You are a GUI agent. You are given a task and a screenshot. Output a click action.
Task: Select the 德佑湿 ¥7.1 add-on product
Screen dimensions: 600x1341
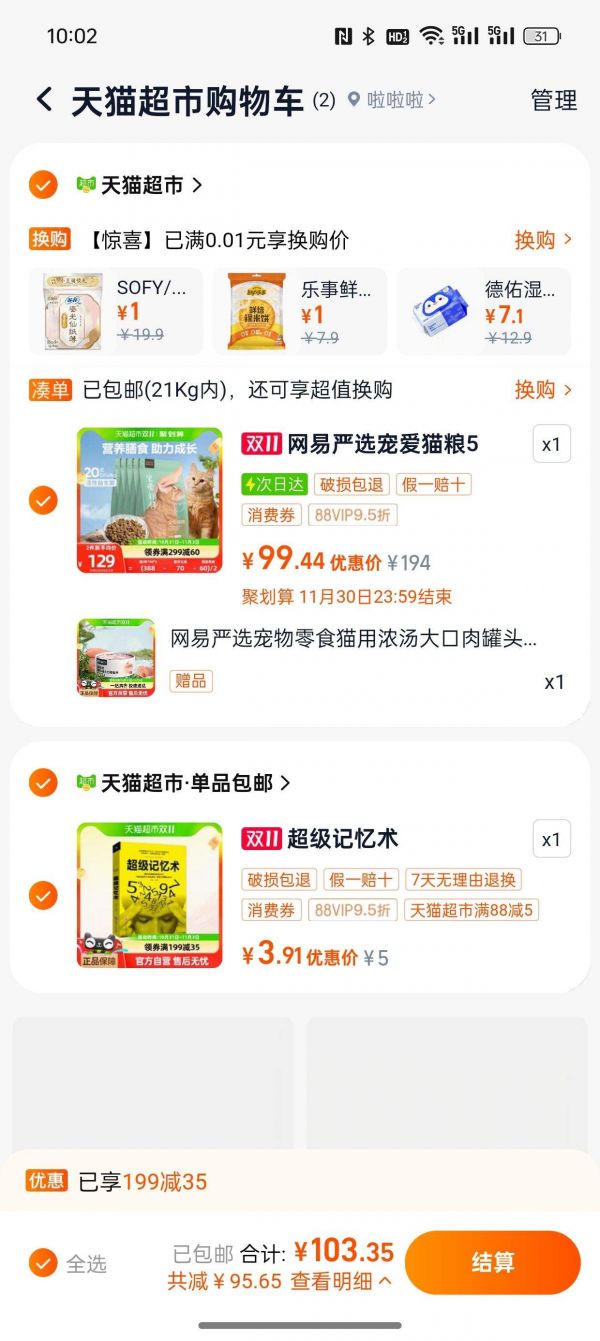tap(484, 311)
